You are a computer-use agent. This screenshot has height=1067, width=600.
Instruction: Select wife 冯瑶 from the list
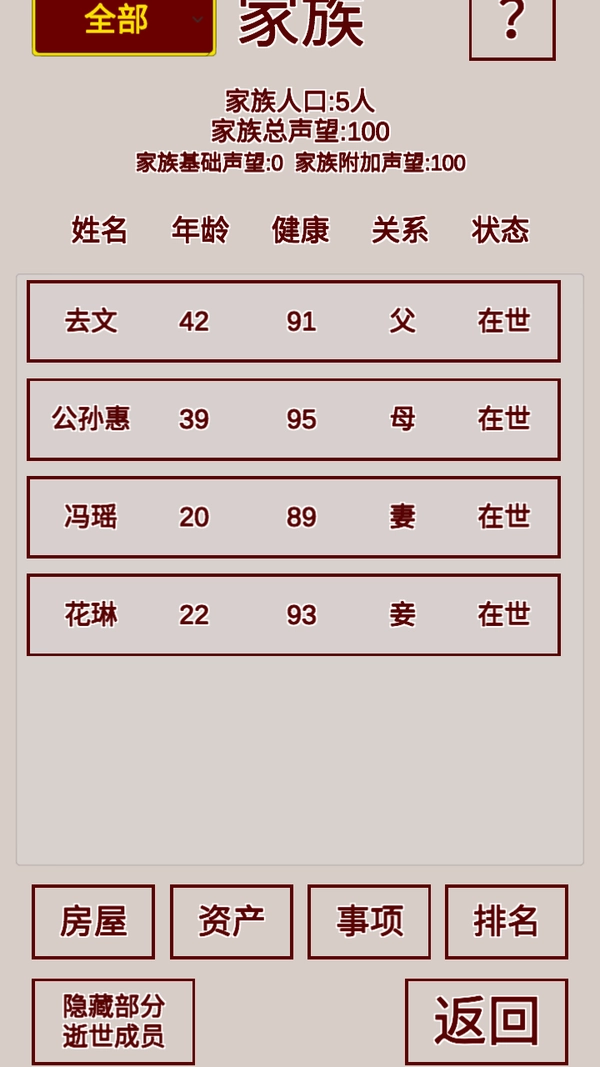[x=293, y=517]
